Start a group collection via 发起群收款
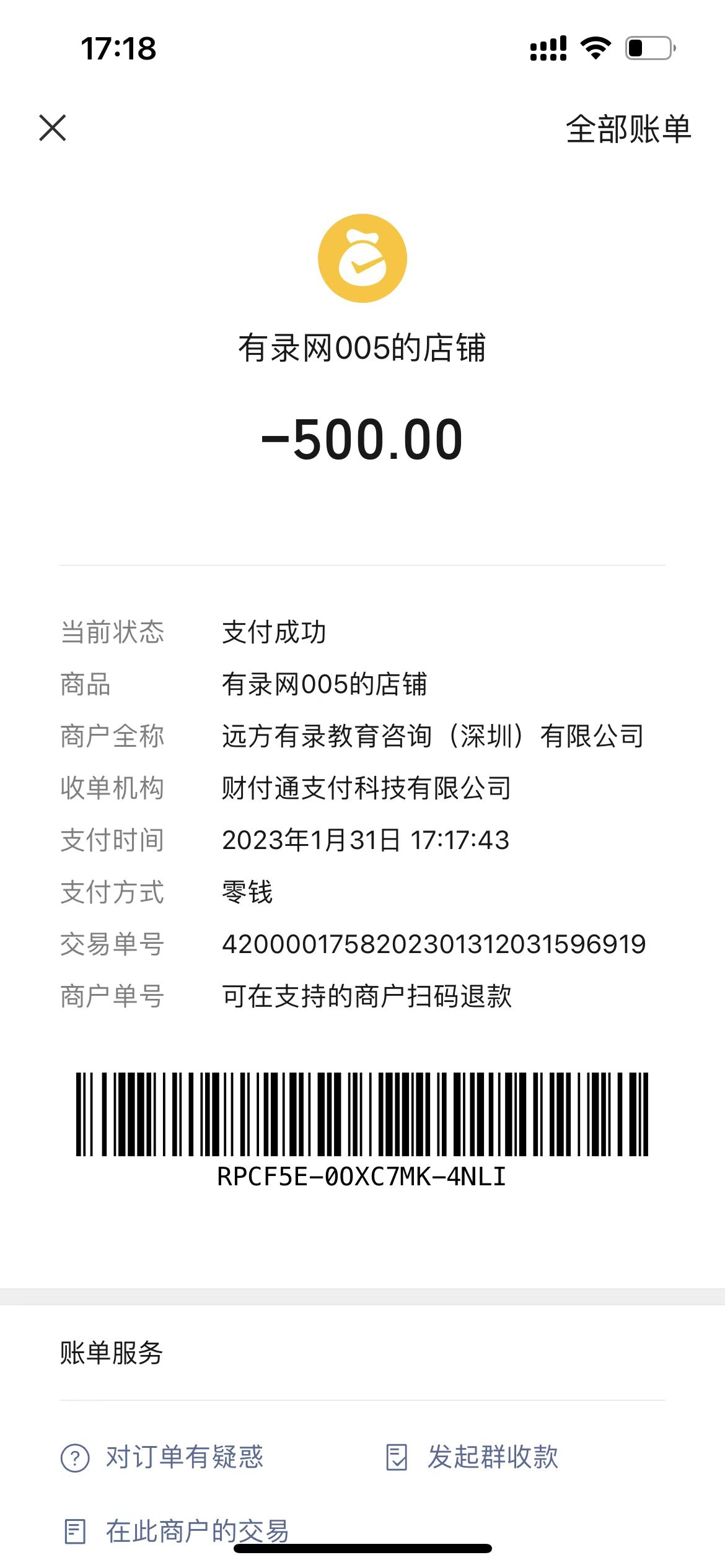This screenshot has width=725, height=1568. click(472, 1457)
